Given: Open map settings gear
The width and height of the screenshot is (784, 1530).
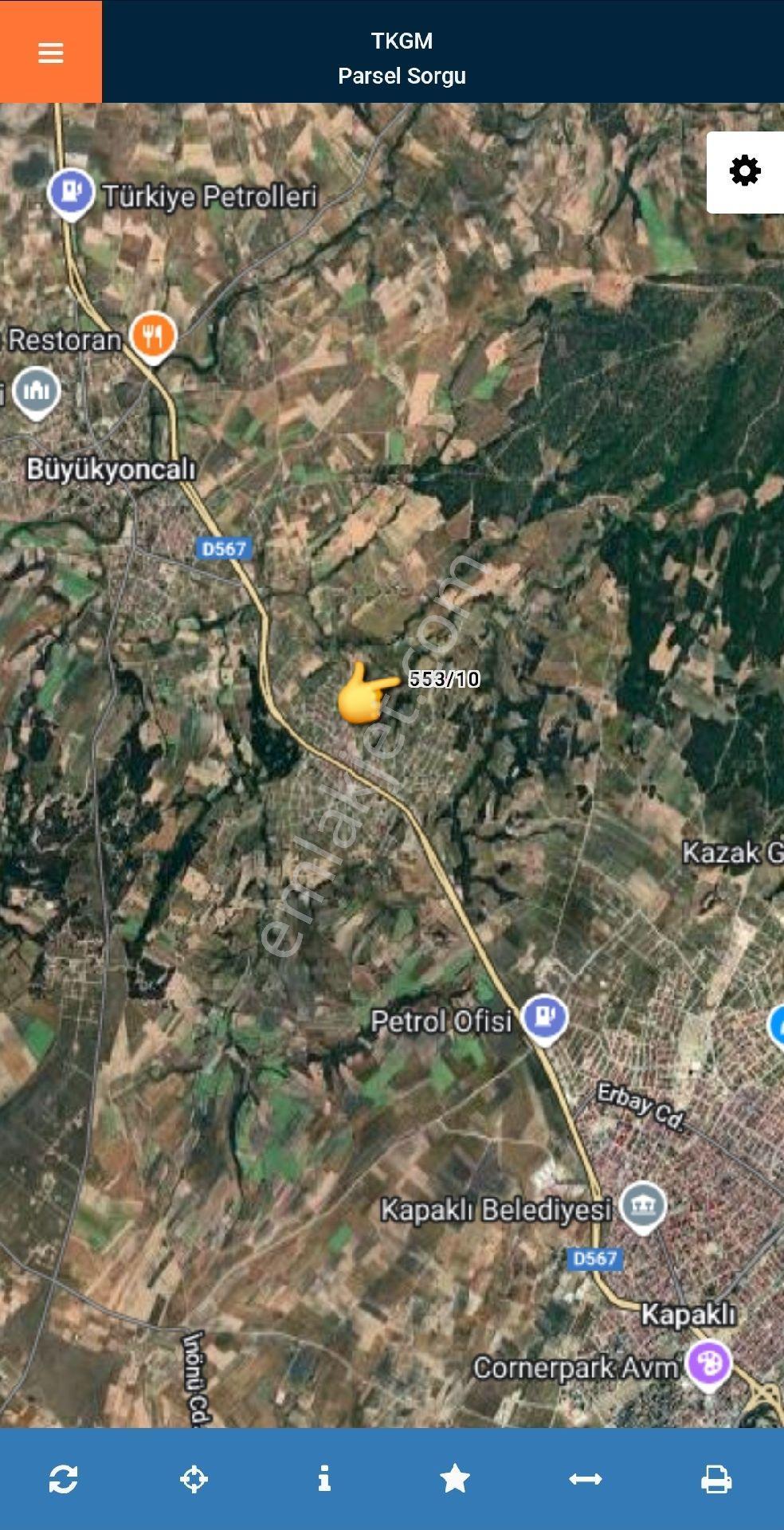Looking at the screenshot, I should [745, 171].
